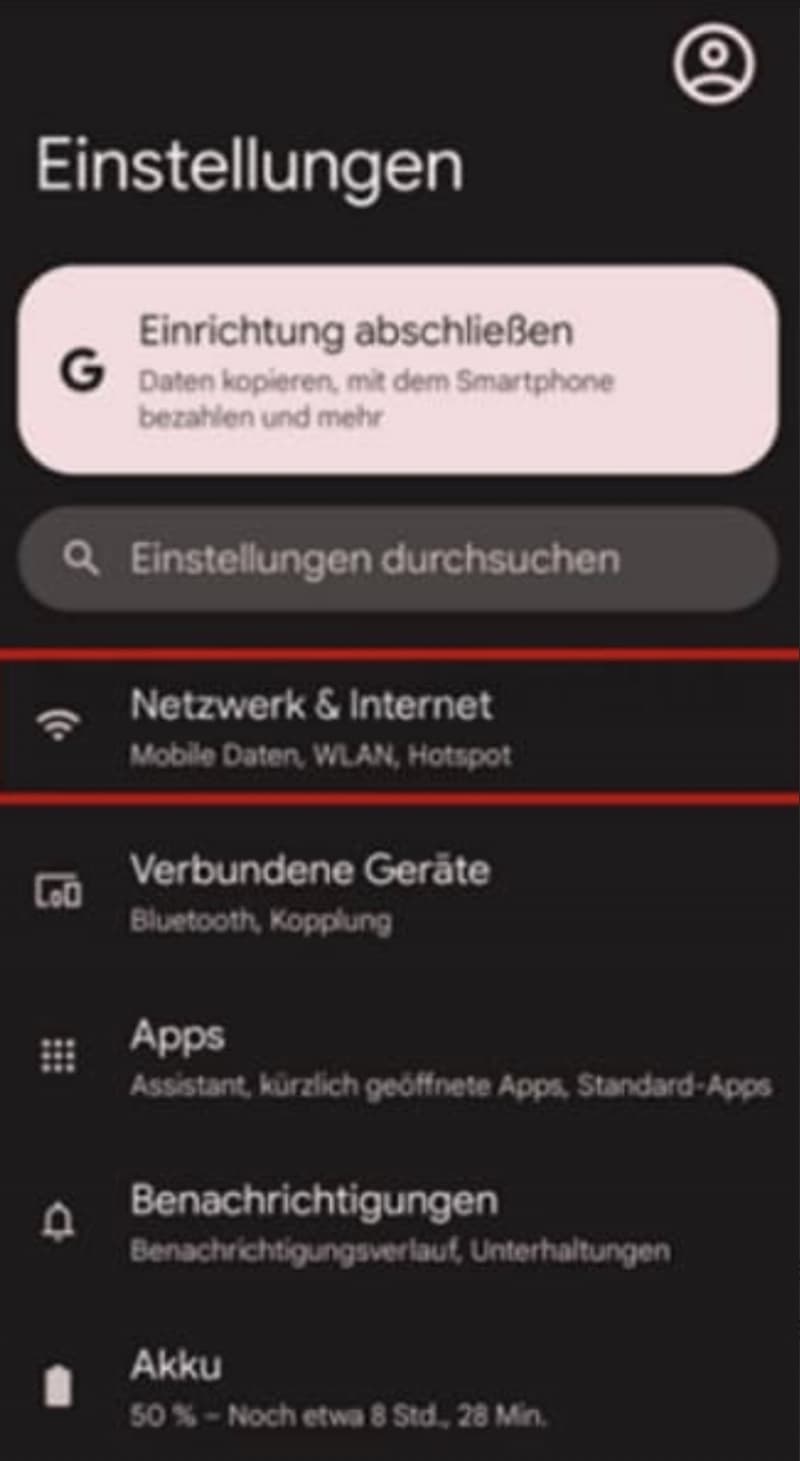Open the account profile avatar
Screen dimensions: 800x1461
tap(714, 63)
